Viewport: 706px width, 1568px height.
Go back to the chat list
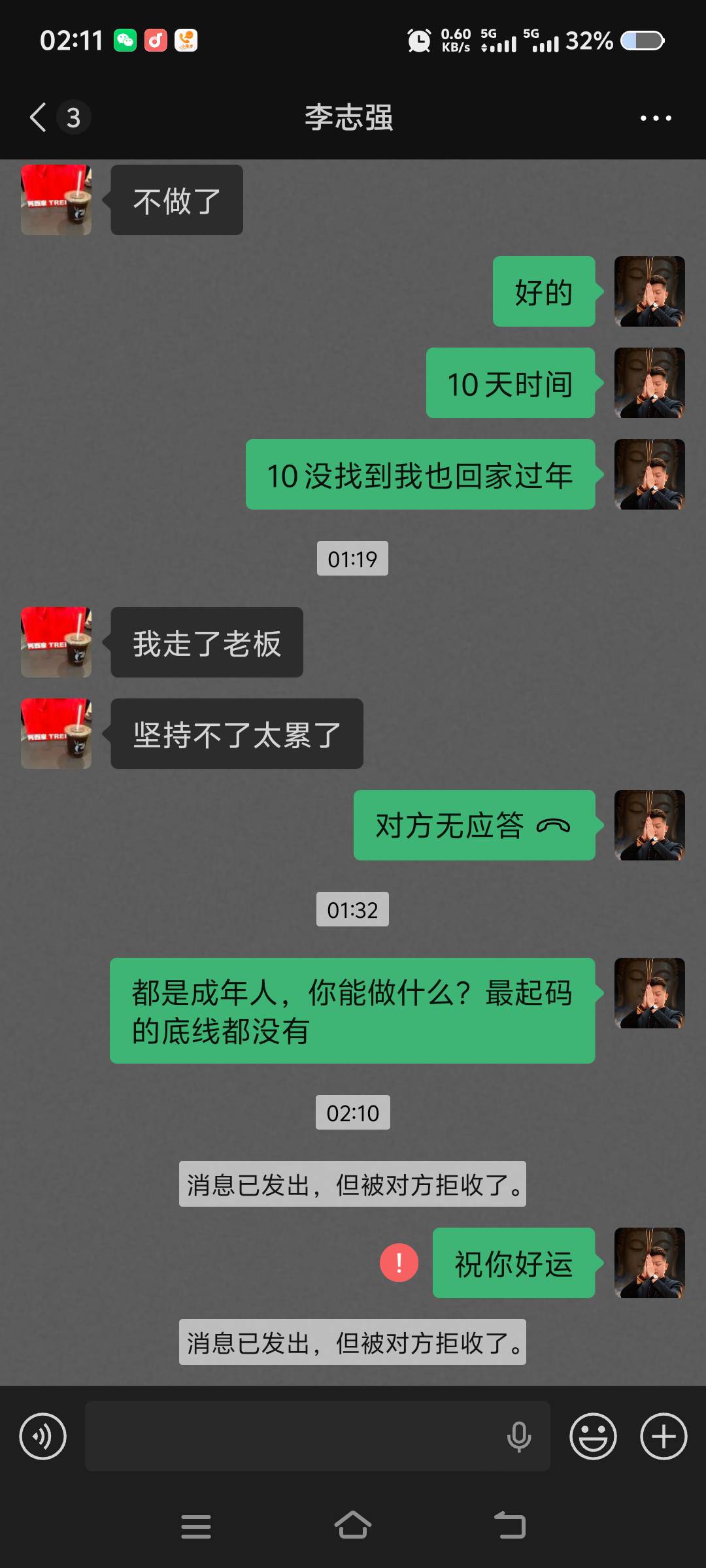pos(39,118)
